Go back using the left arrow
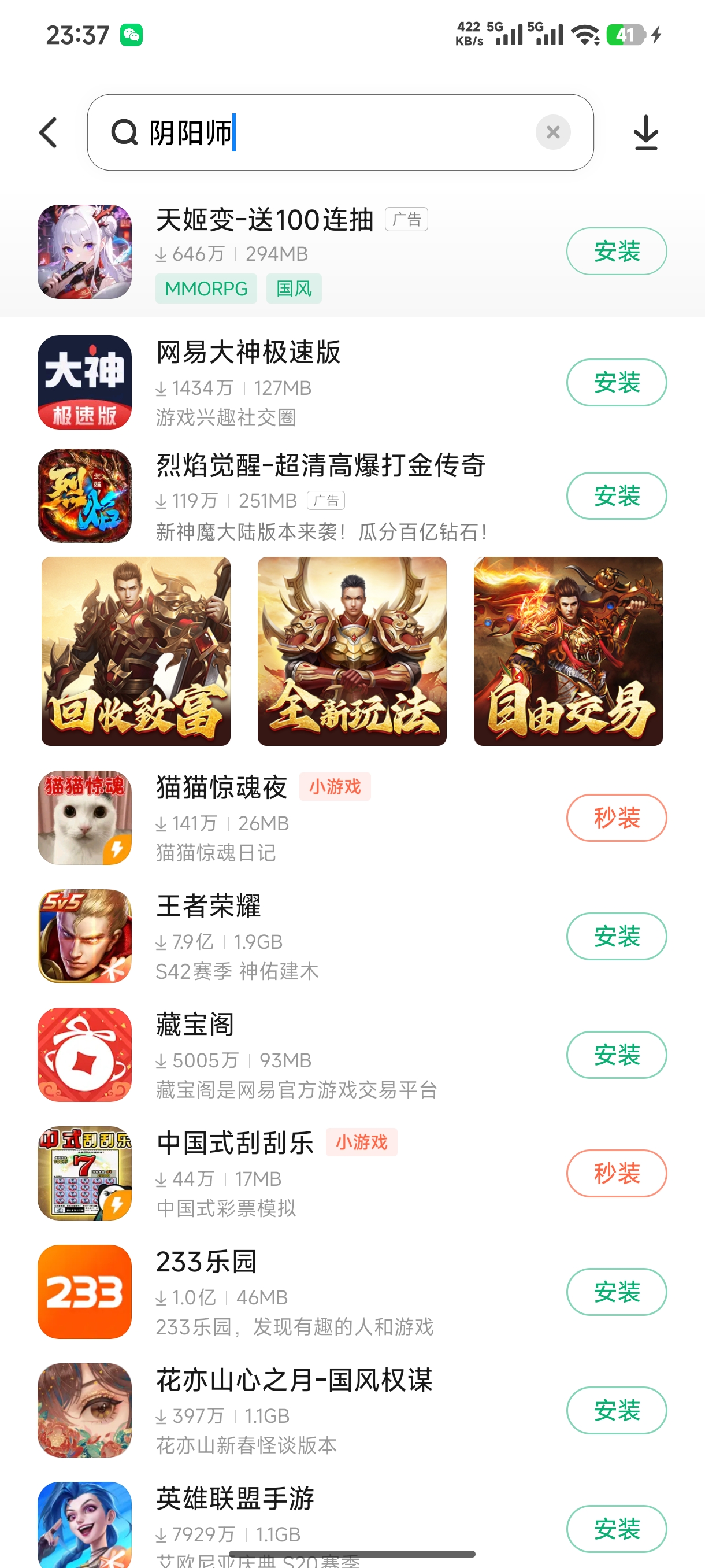 click(48, 133)
